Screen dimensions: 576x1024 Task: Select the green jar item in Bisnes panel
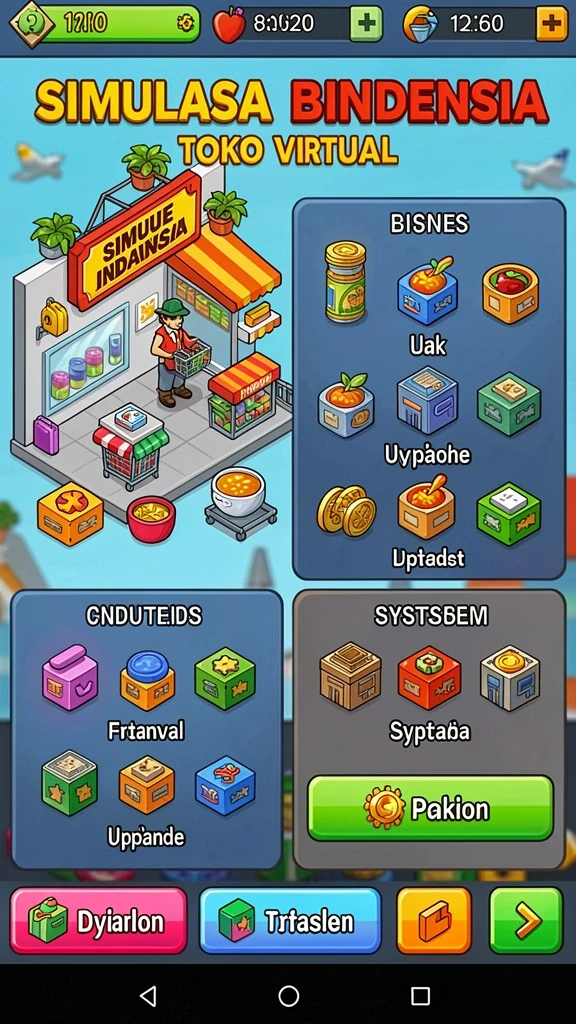coord(345,282)
